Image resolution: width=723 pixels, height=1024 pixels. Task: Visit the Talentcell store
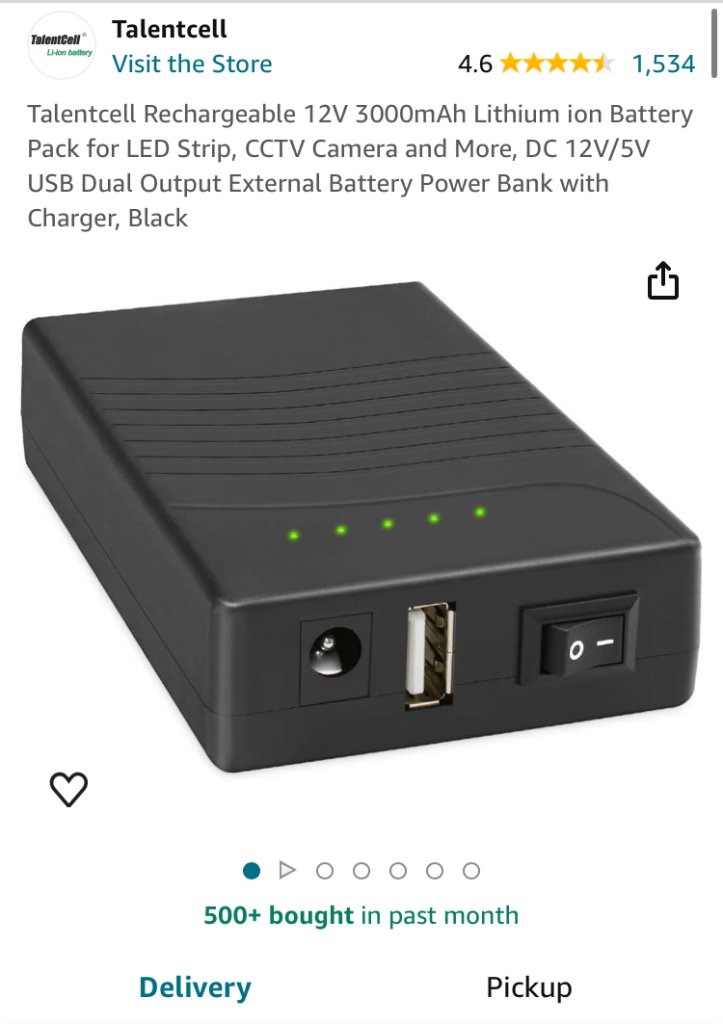pyautogui.click(x=191, y=64)
